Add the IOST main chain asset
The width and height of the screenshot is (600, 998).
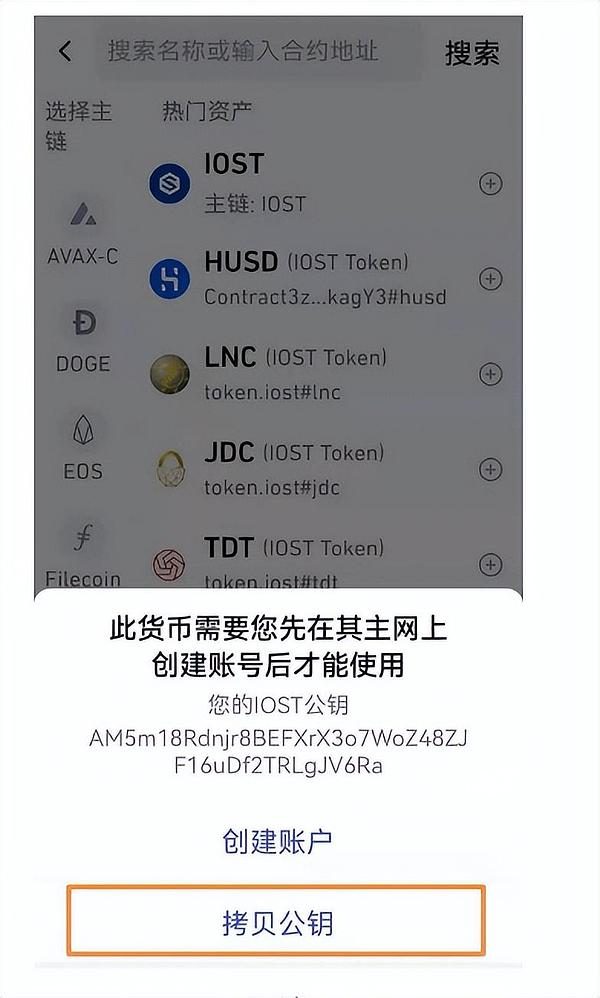(x=490, y=184)
